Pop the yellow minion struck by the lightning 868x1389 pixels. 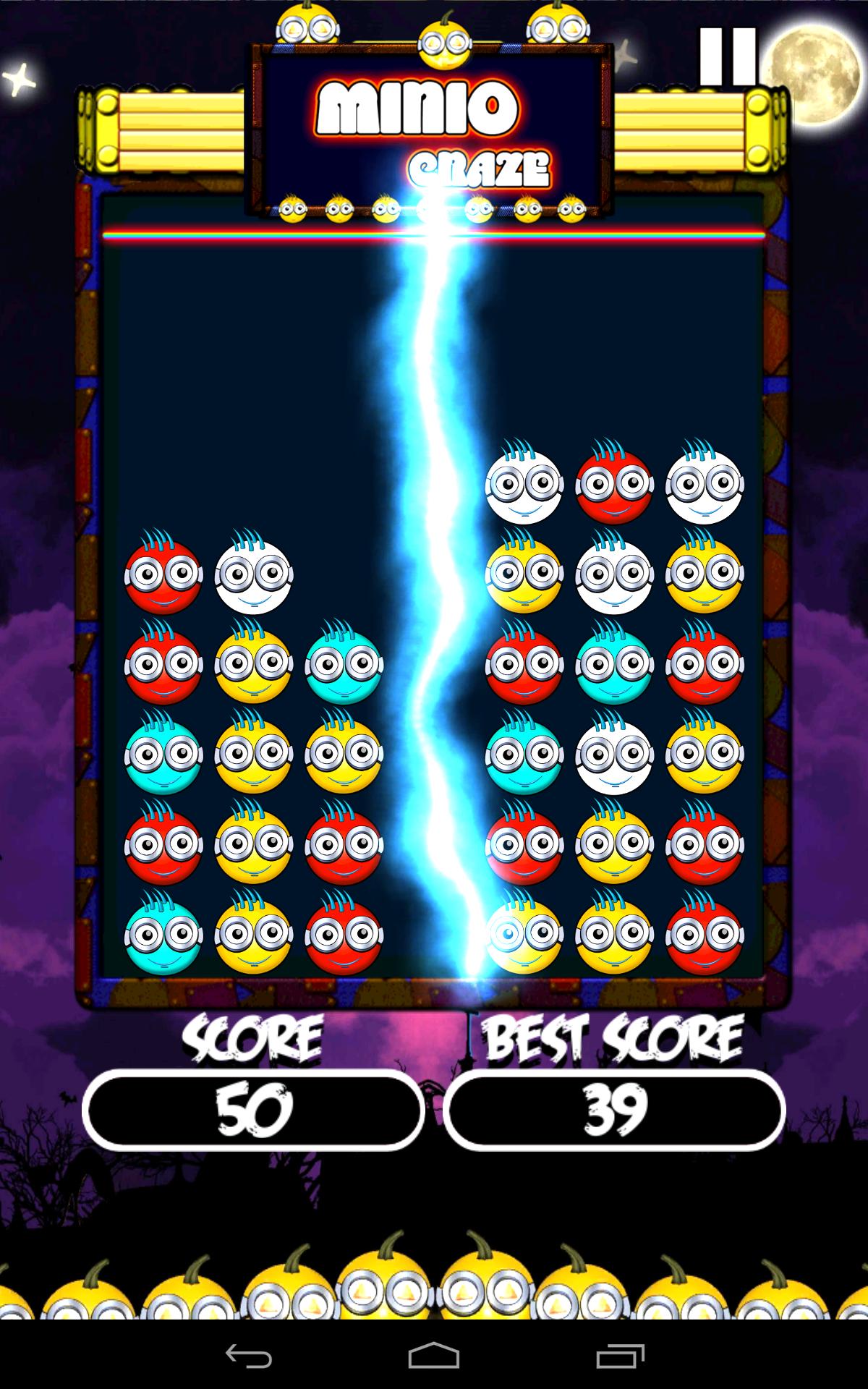tap(524, 935)
